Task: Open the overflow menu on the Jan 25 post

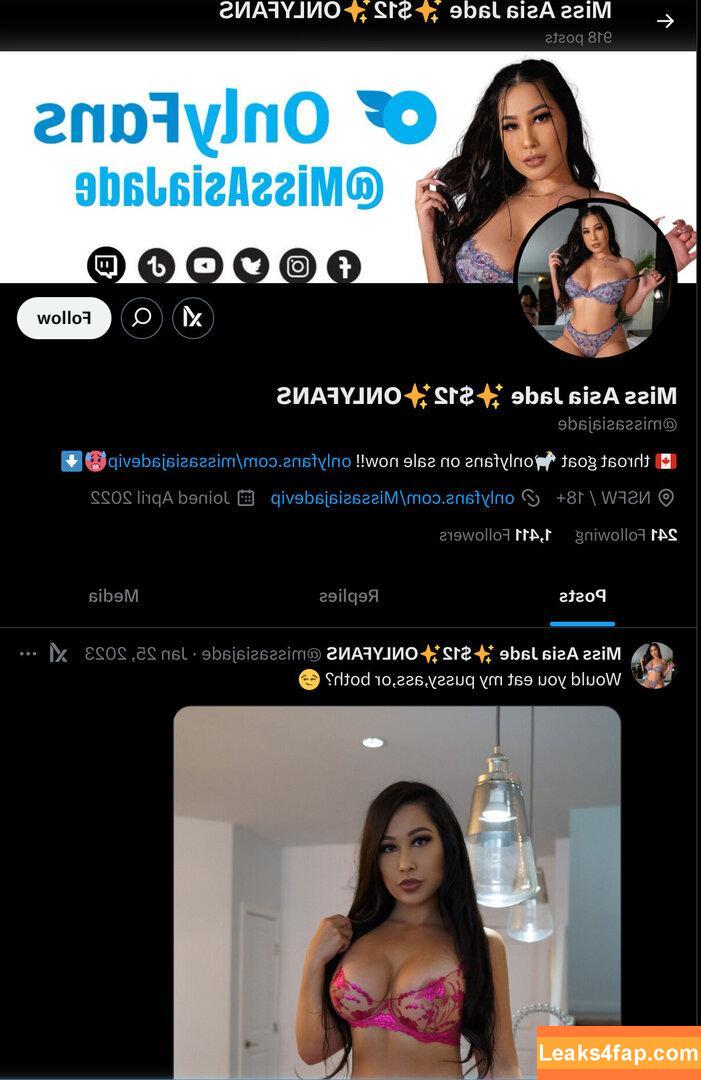Action: [x=28, y=654]
